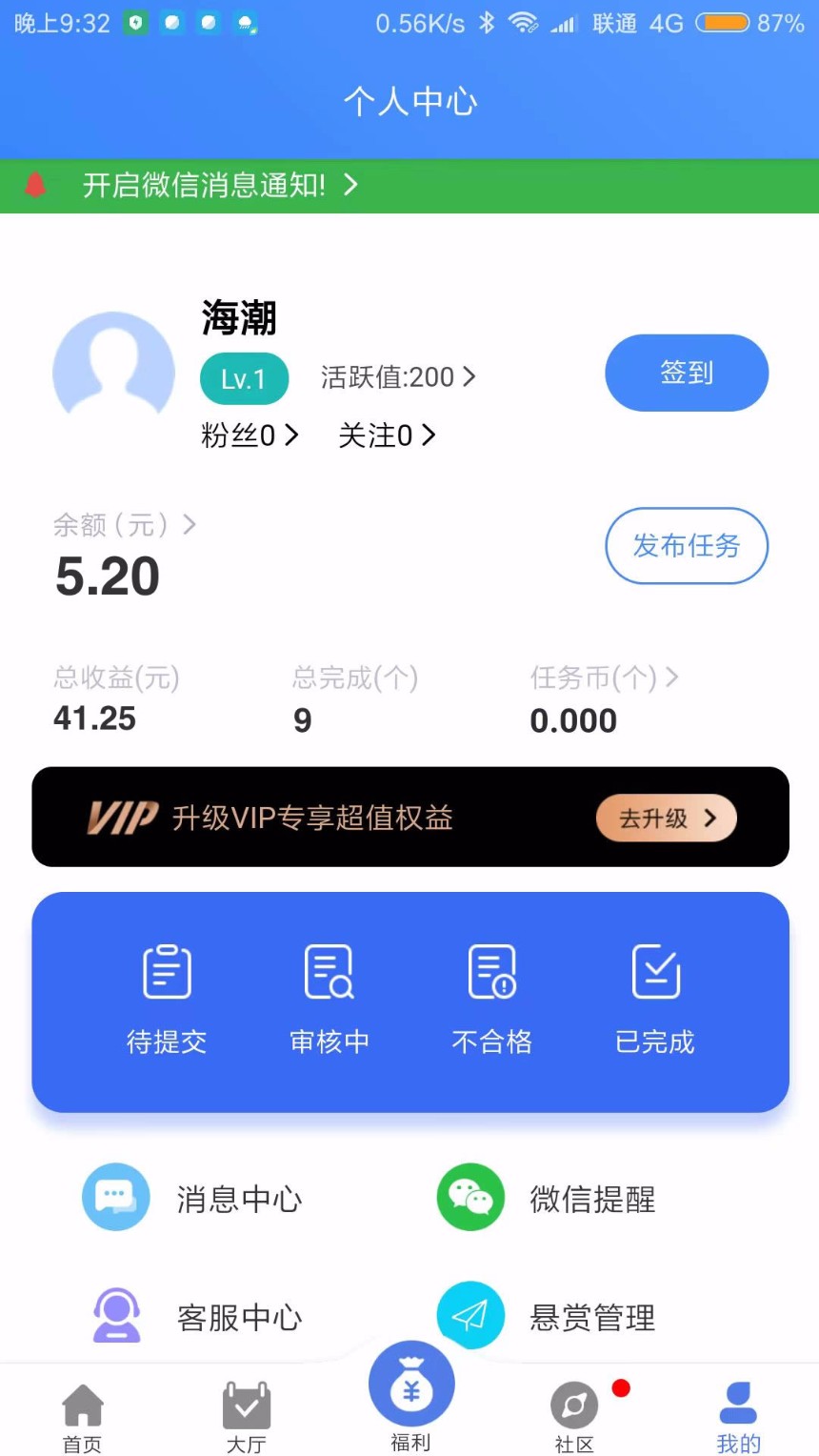Screen dimensions: 819x1456
Task: Open 消息中心 message center
Action: click(193, 1198)
